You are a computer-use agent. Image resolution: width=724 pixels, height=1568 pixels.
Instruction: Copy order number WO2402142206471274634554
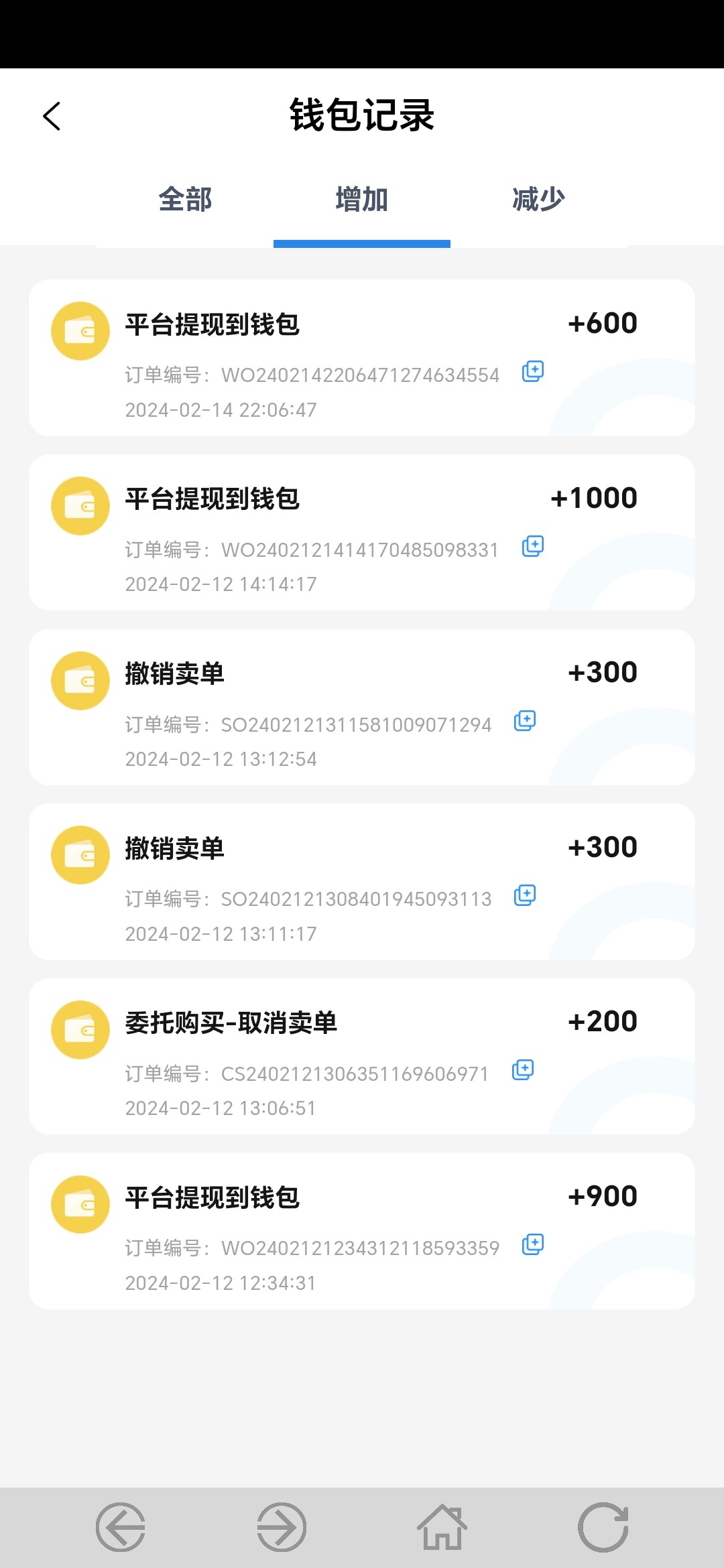(x=533, y=371)
